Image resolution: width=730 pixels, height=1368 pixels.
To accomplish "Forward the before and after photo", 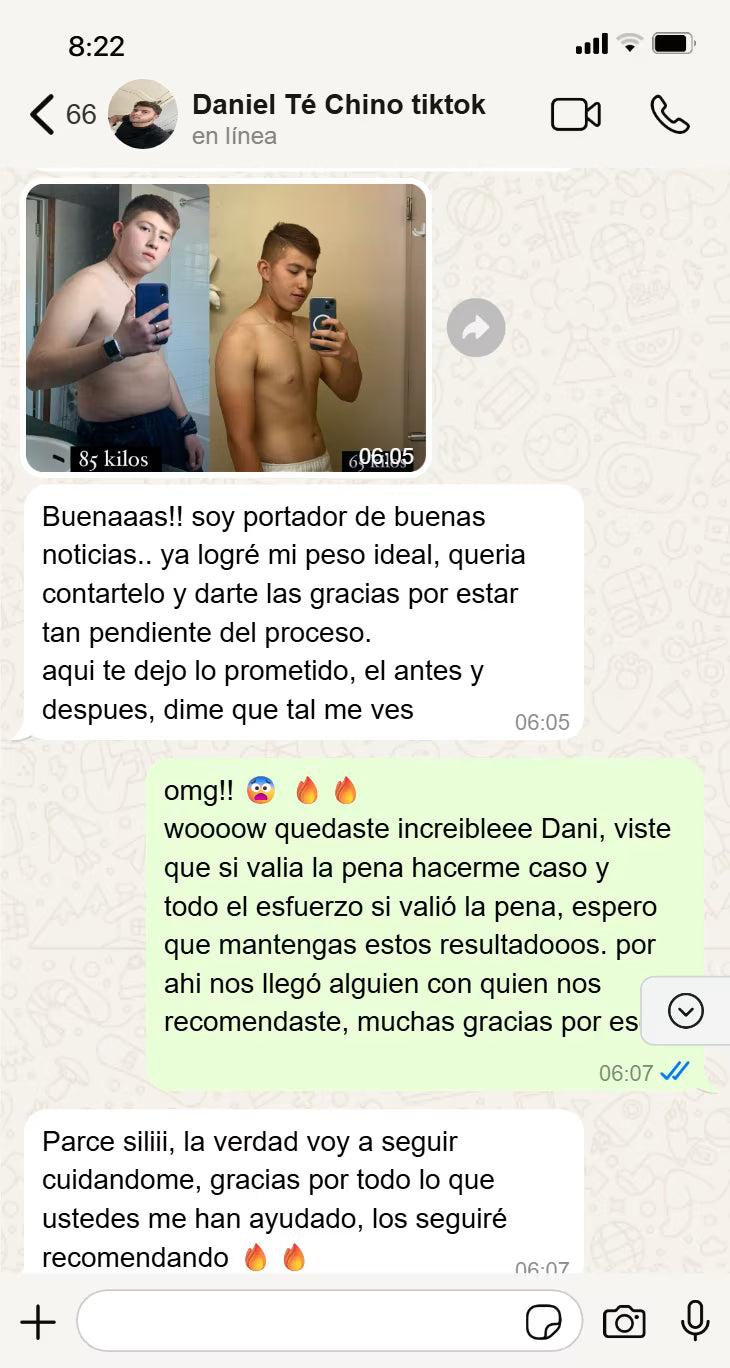I will [x=476, y=327].
